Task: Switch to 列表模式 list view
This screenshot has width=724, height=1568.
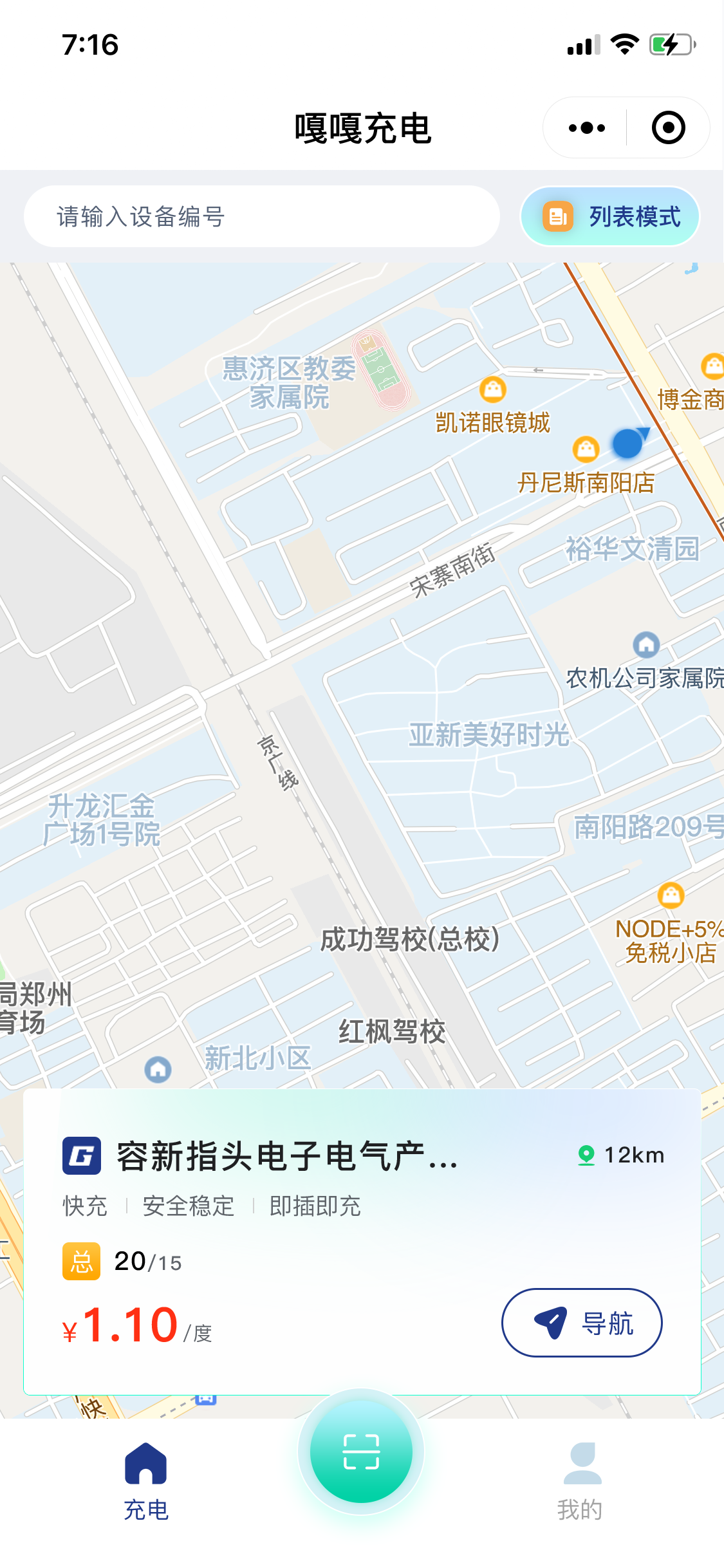Action: (610, 216)
